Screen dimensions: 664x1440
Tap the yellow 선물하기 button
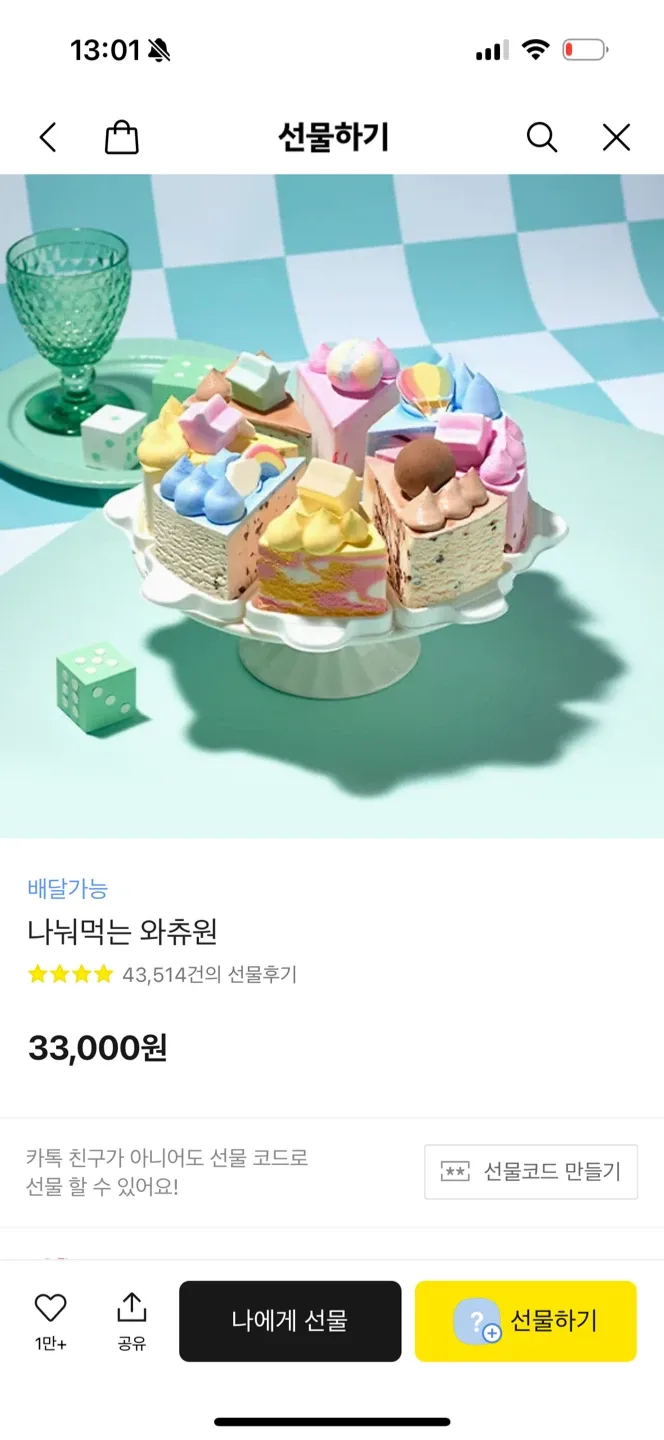tap(526, 1320)
